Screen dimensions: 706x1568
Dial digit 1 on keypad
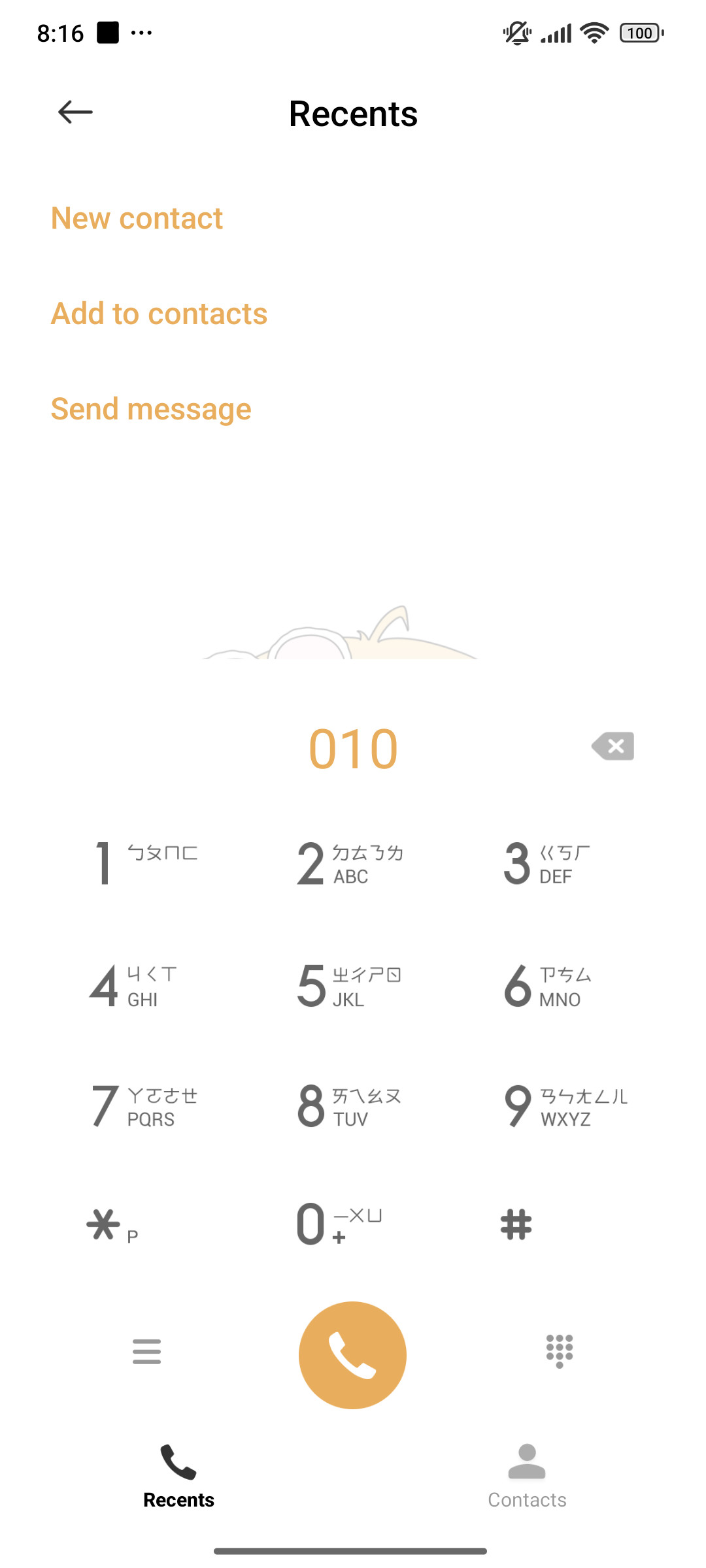(x=146, y=863)
